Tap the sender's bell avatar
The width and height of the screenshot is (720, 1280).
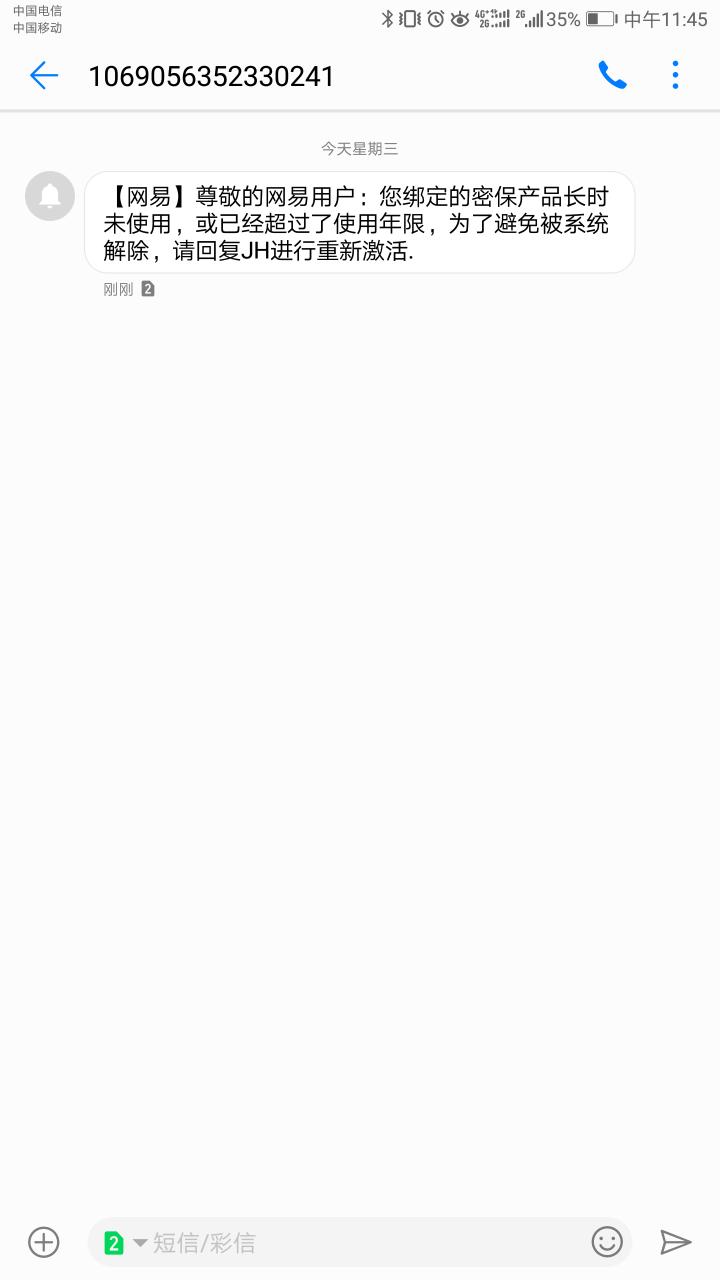point(50,196)
